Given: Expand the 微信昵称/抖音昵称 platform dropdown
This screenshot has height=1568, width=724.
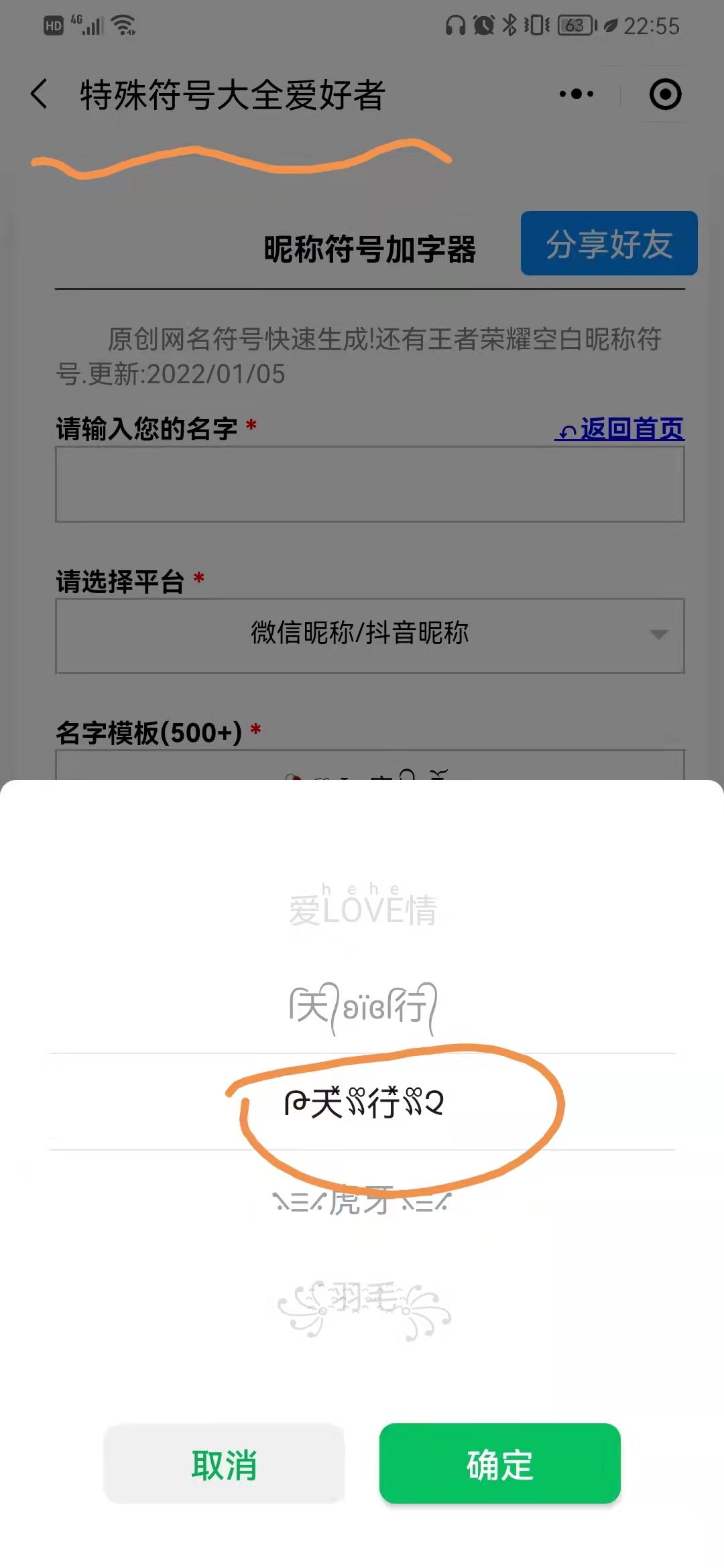Looking at the screenshot, I should coord(369,635).
